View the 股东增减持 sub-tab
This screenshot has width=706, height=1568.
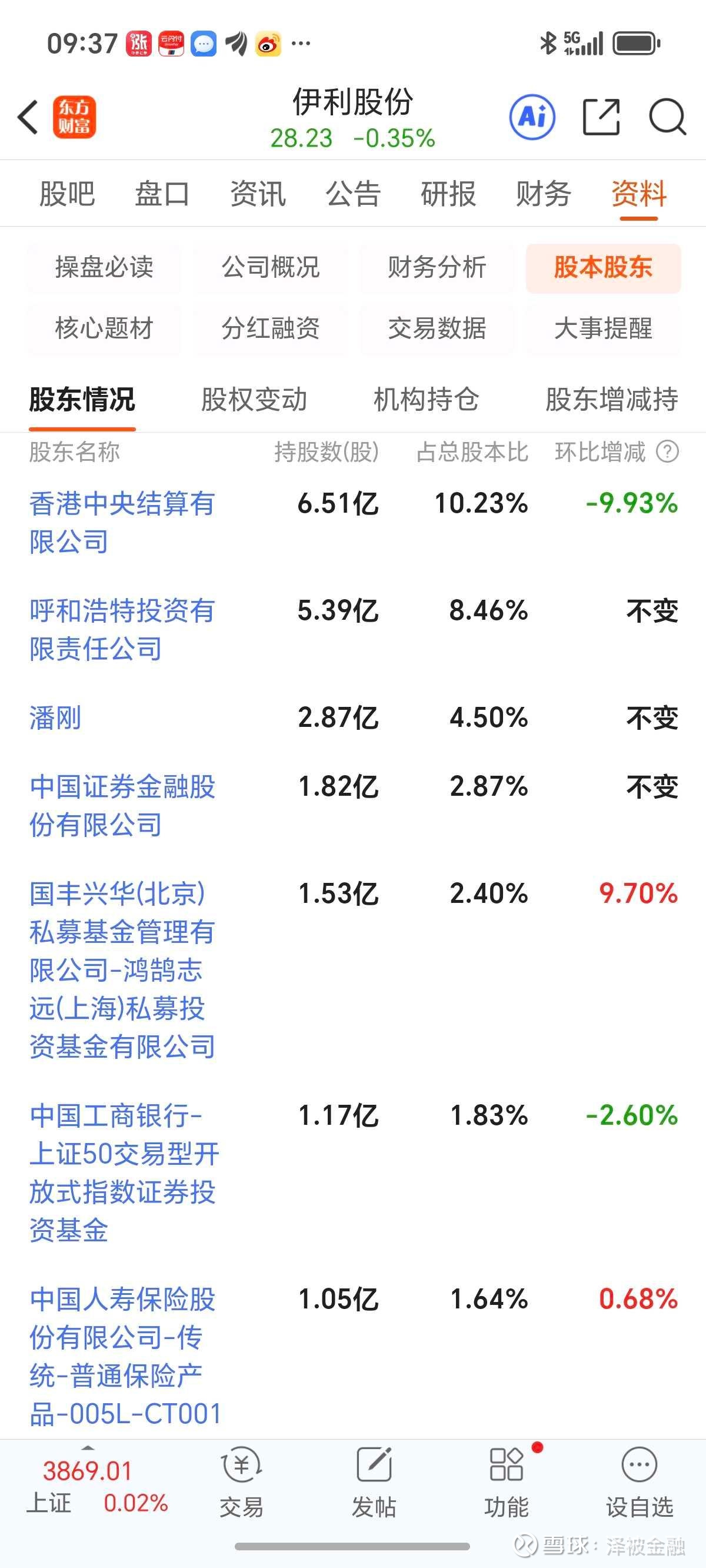(x=612, y=399)
